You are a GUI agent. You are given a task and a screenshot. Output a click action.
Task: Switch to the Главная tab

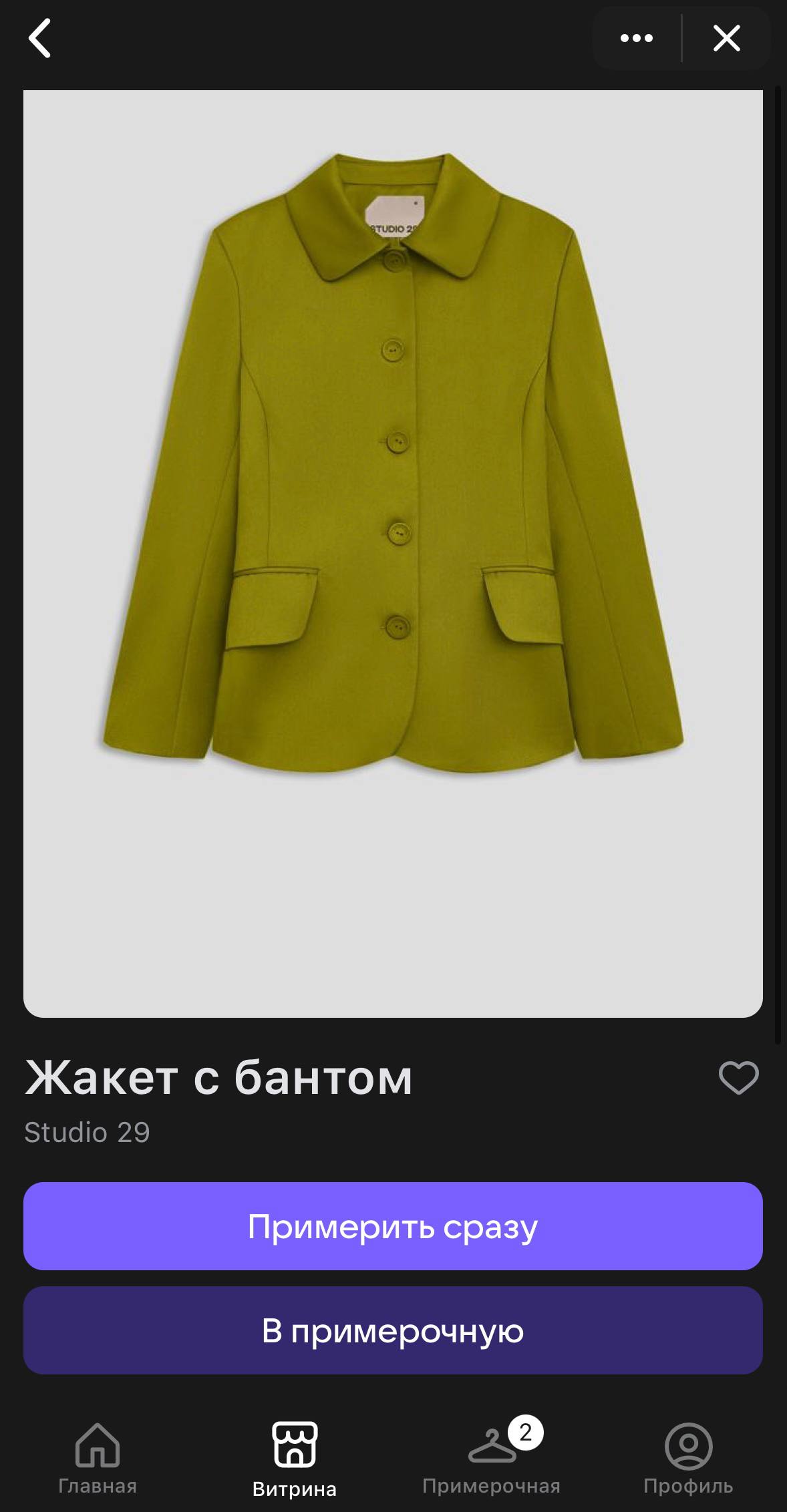(x=98, y=1457)
